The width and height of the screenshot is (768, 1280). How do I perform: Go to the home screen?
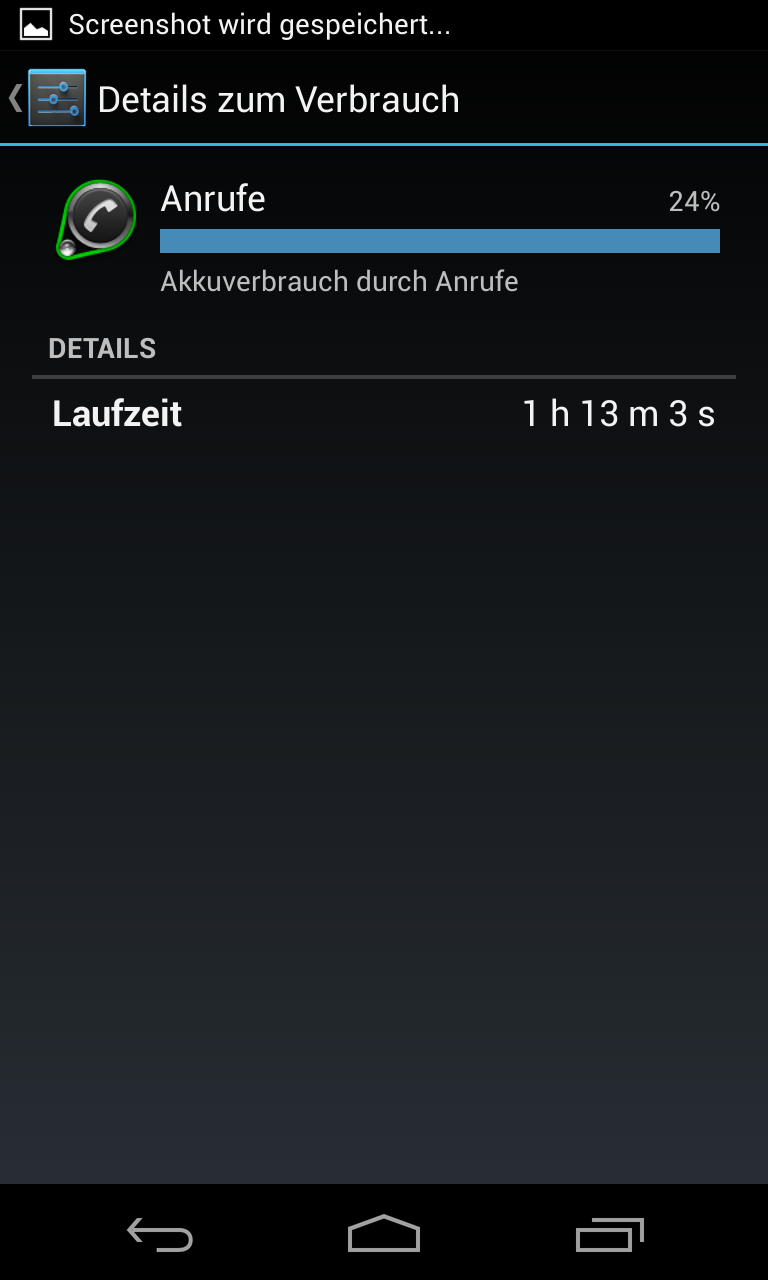point(384,1234)
